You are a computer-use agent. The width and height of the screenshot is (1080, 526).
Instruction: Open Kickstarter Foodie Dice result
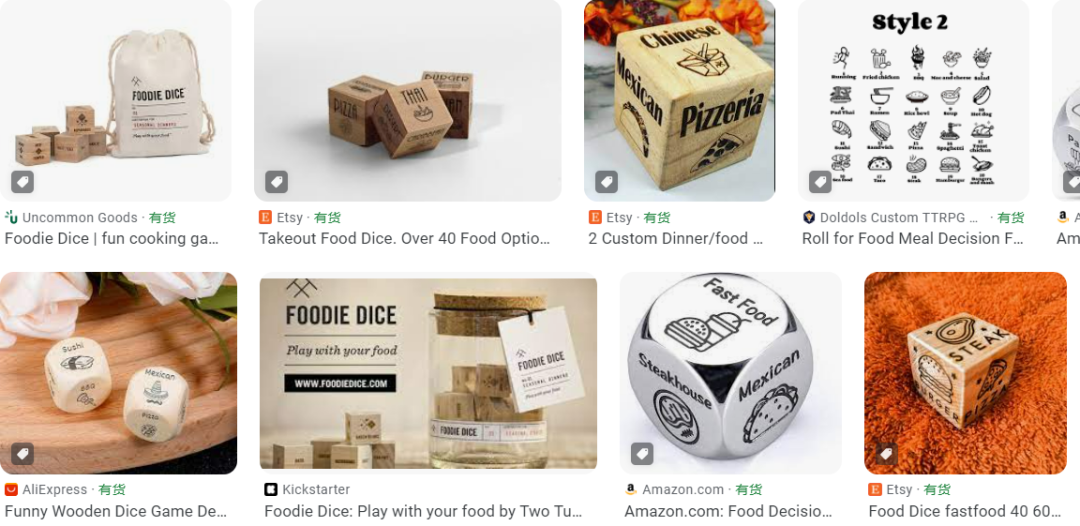pyautogui.click(x=428, y=372)
